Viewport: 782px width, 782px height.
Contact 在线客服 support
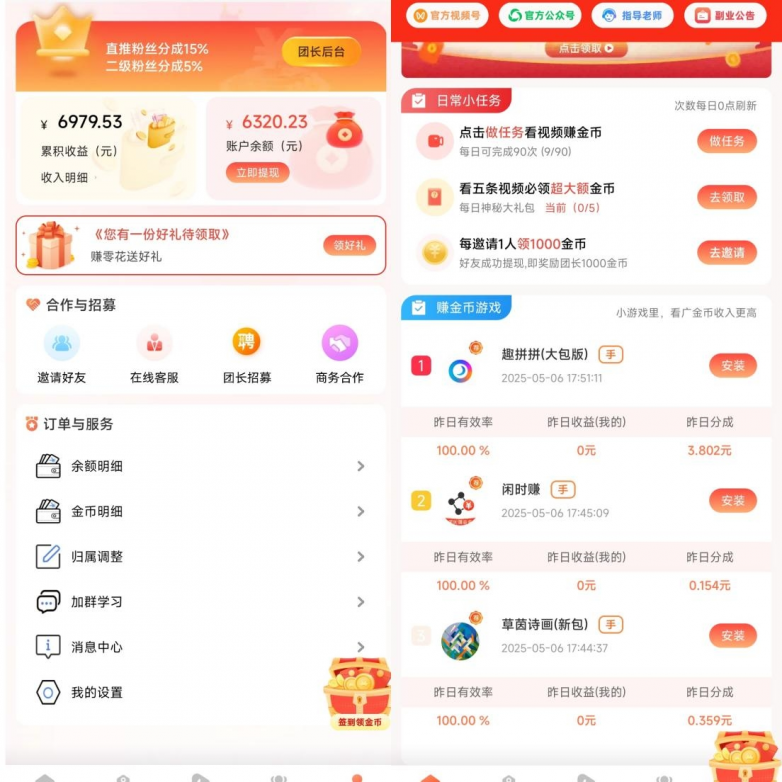point(154,355)
